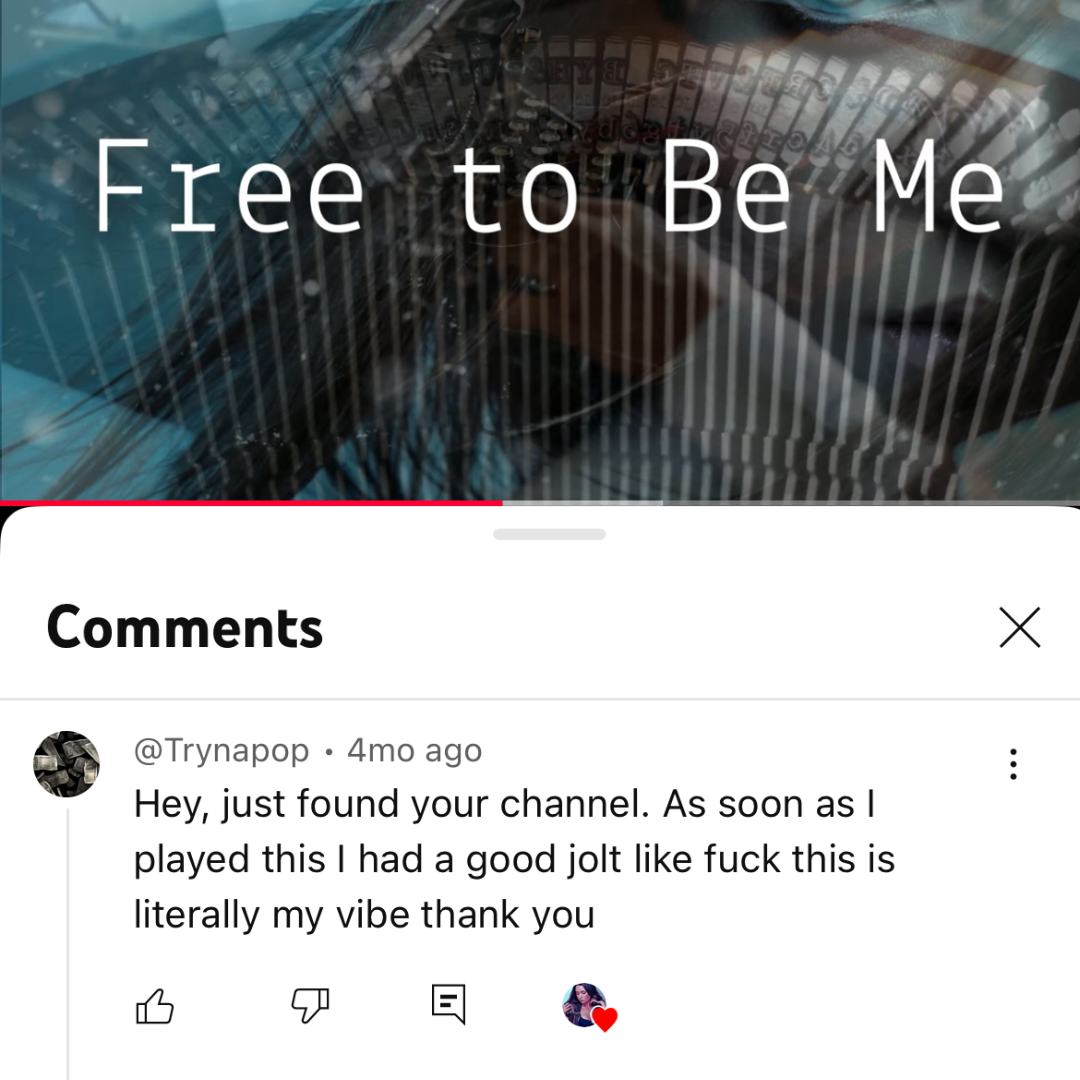This screenshot has height=1080, width=1080.
Task: Tap the Free to Be Me video player
Action: (x=540, y=250)
